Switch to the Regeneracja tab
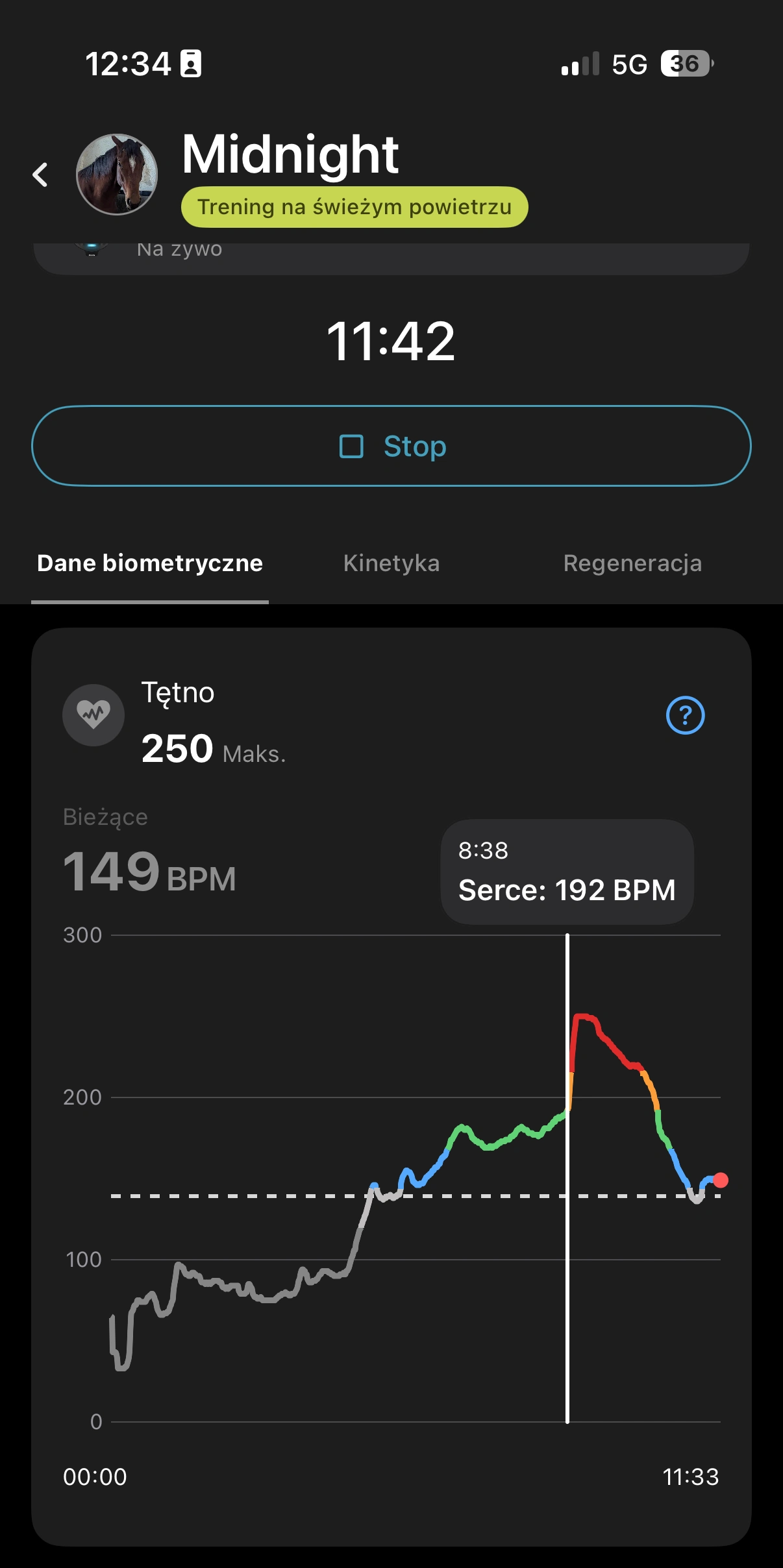 (x=632, y=563)
